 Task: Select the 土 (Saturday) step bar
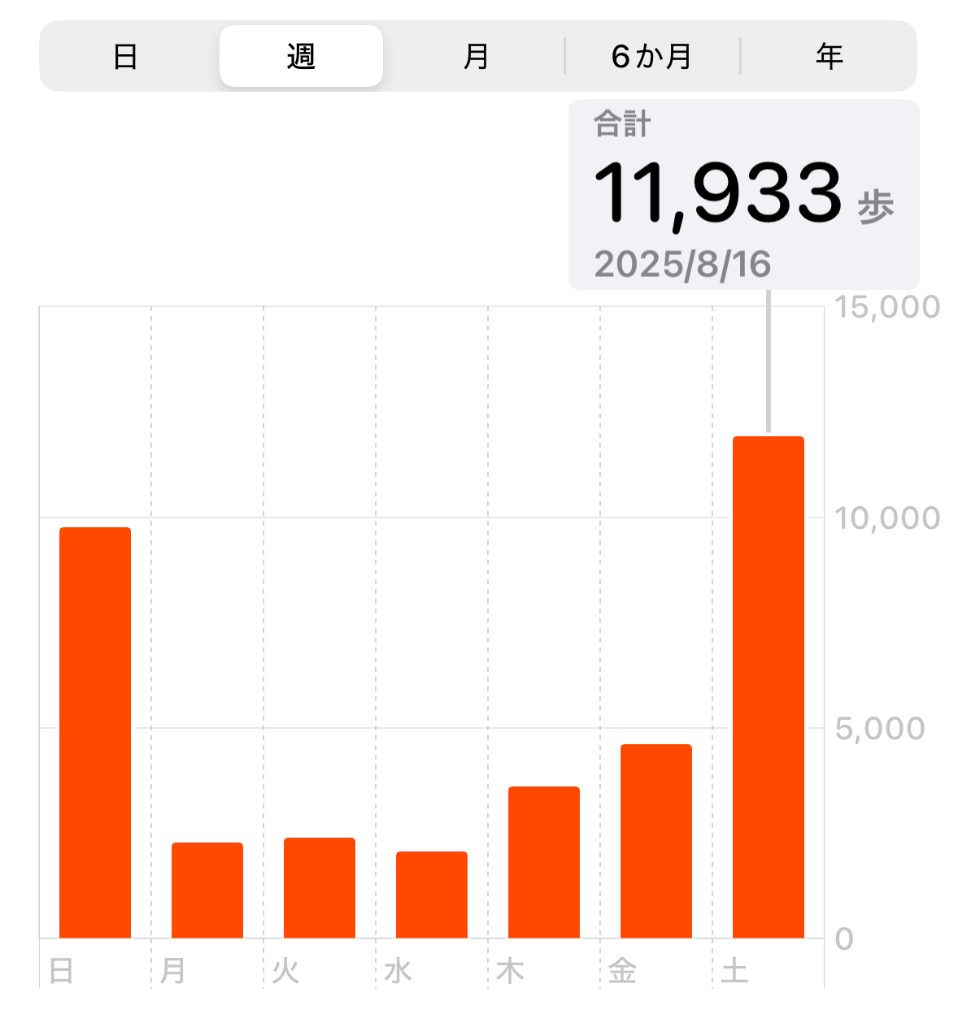click(x=768, y=687)
